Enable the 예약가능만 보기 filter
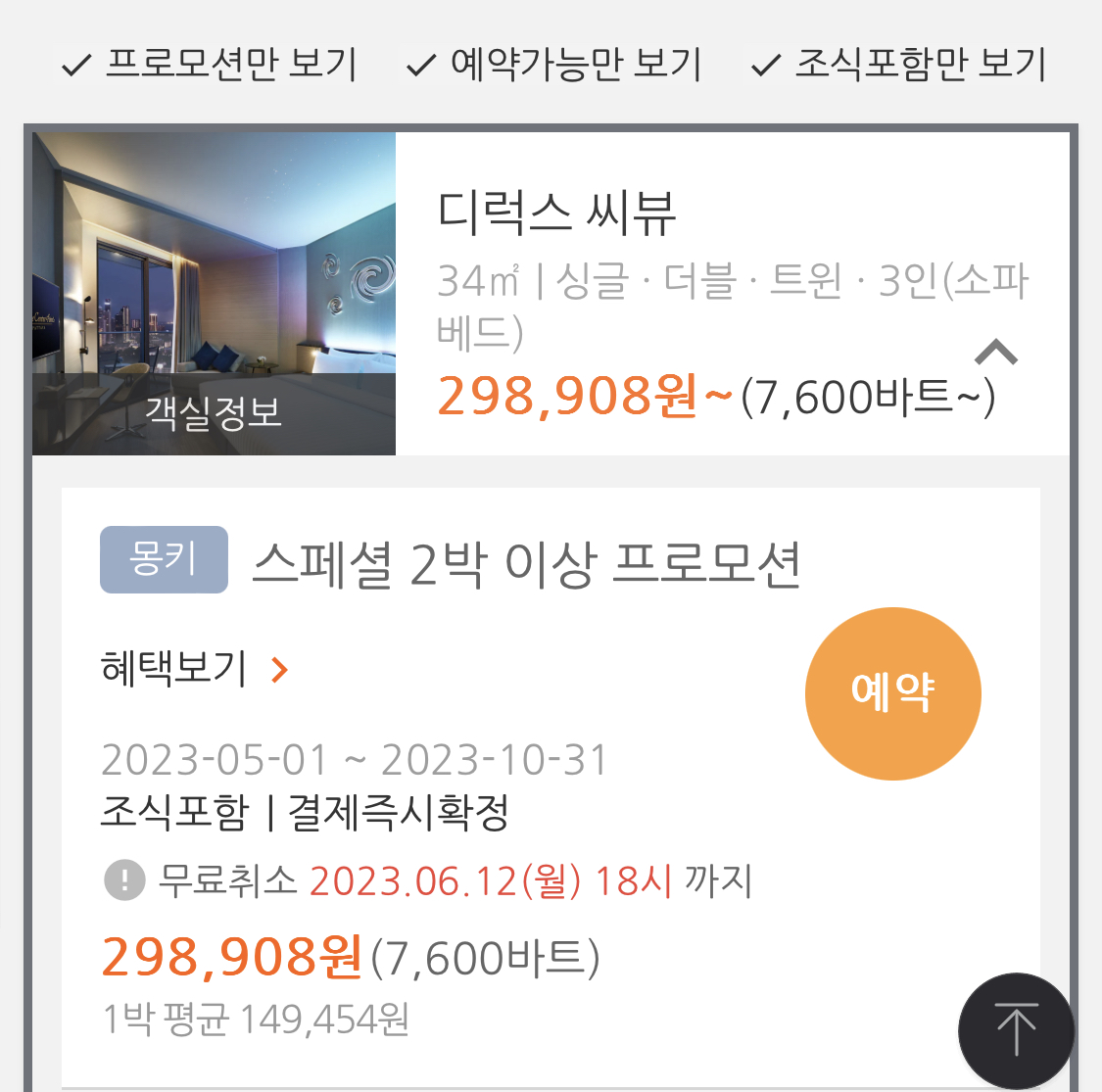The image size is (1102, 1092). click(x=554, y=65)
